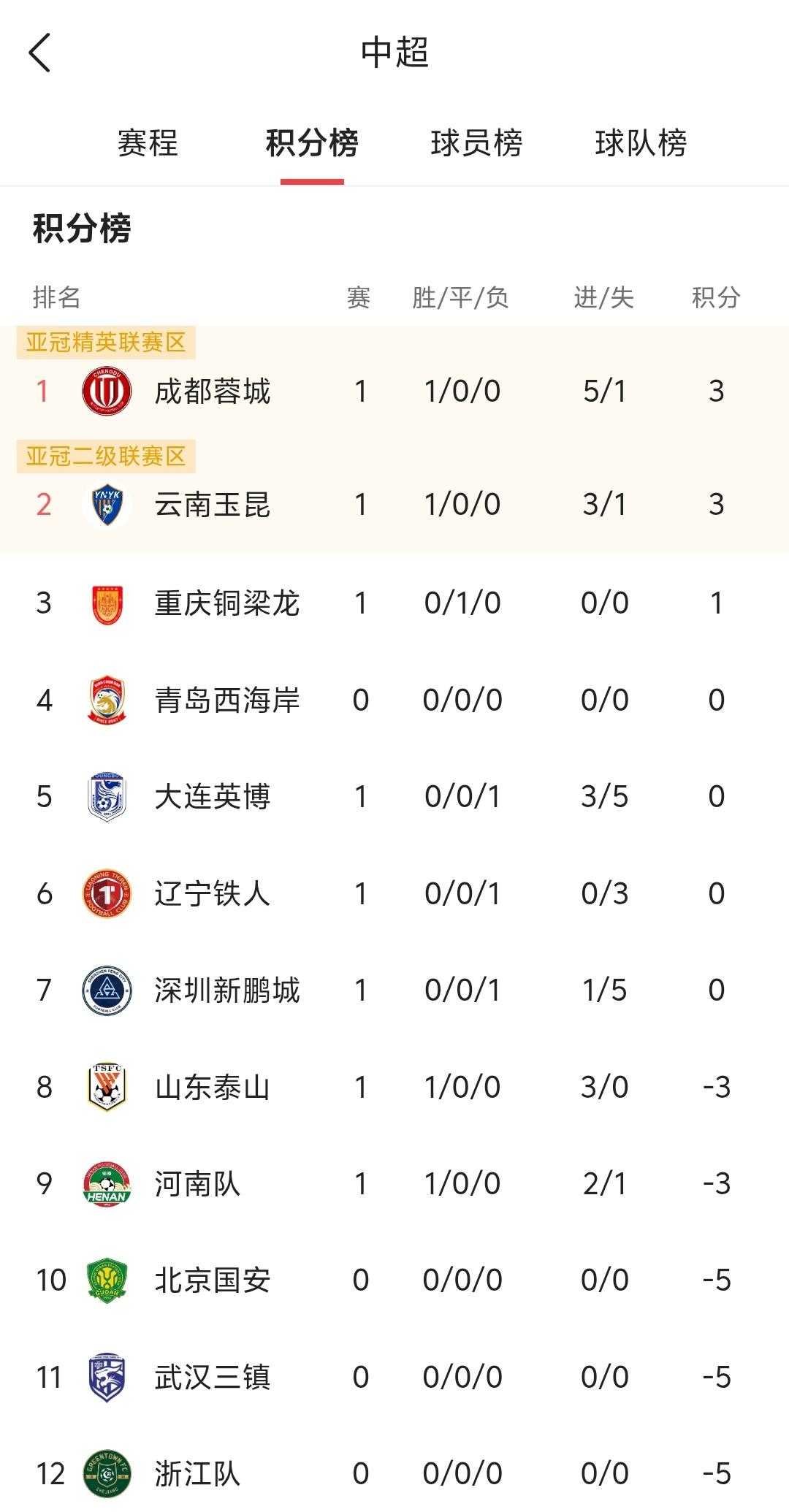Select the Shandong Taishan badge
Image resolution: width=789 pixels, height=1512 pixels.
click(107, 1088)
